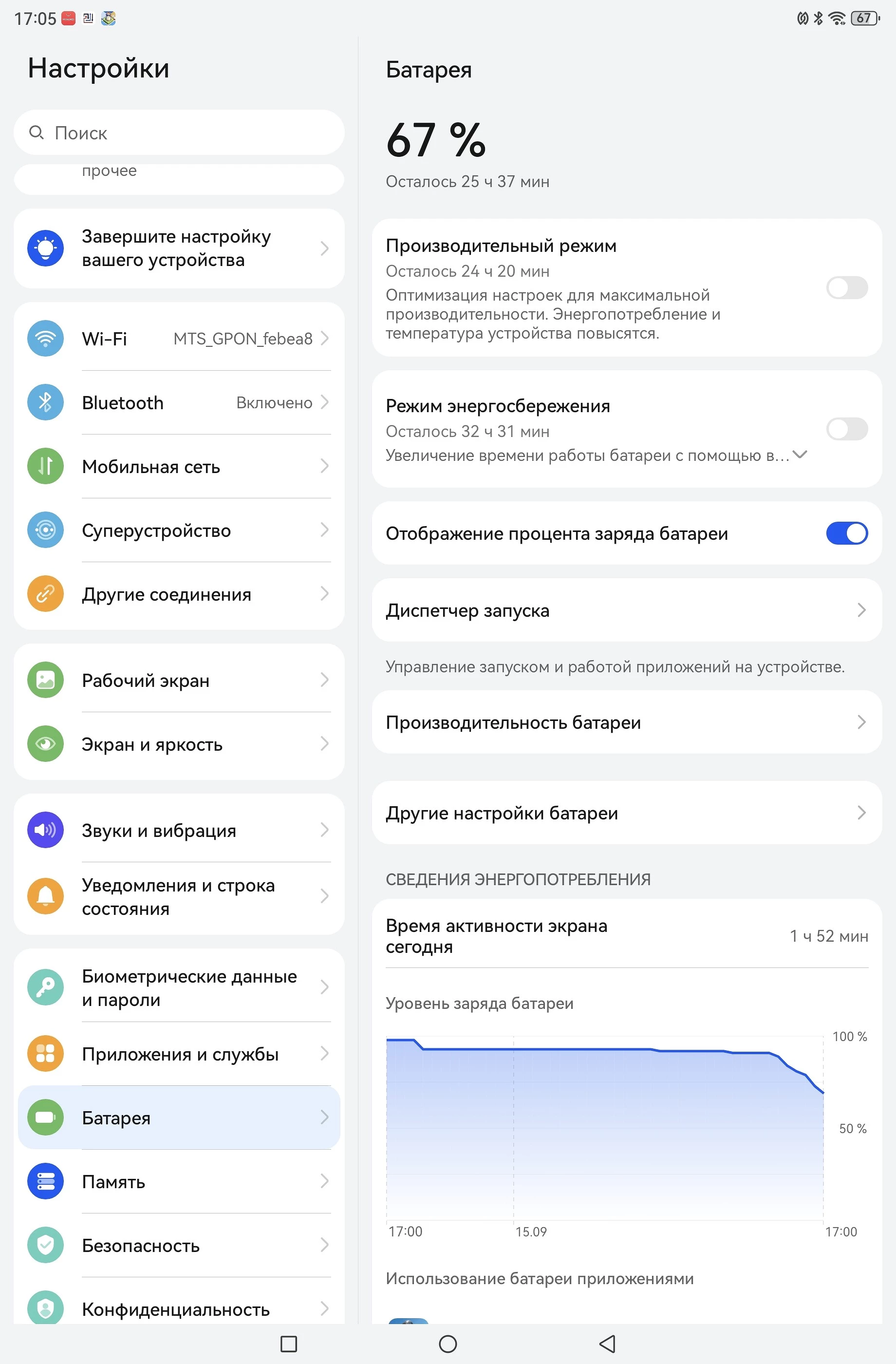Turn on Режим энергосбережения
Screen dimensions: 896x1364
point(847,429)
